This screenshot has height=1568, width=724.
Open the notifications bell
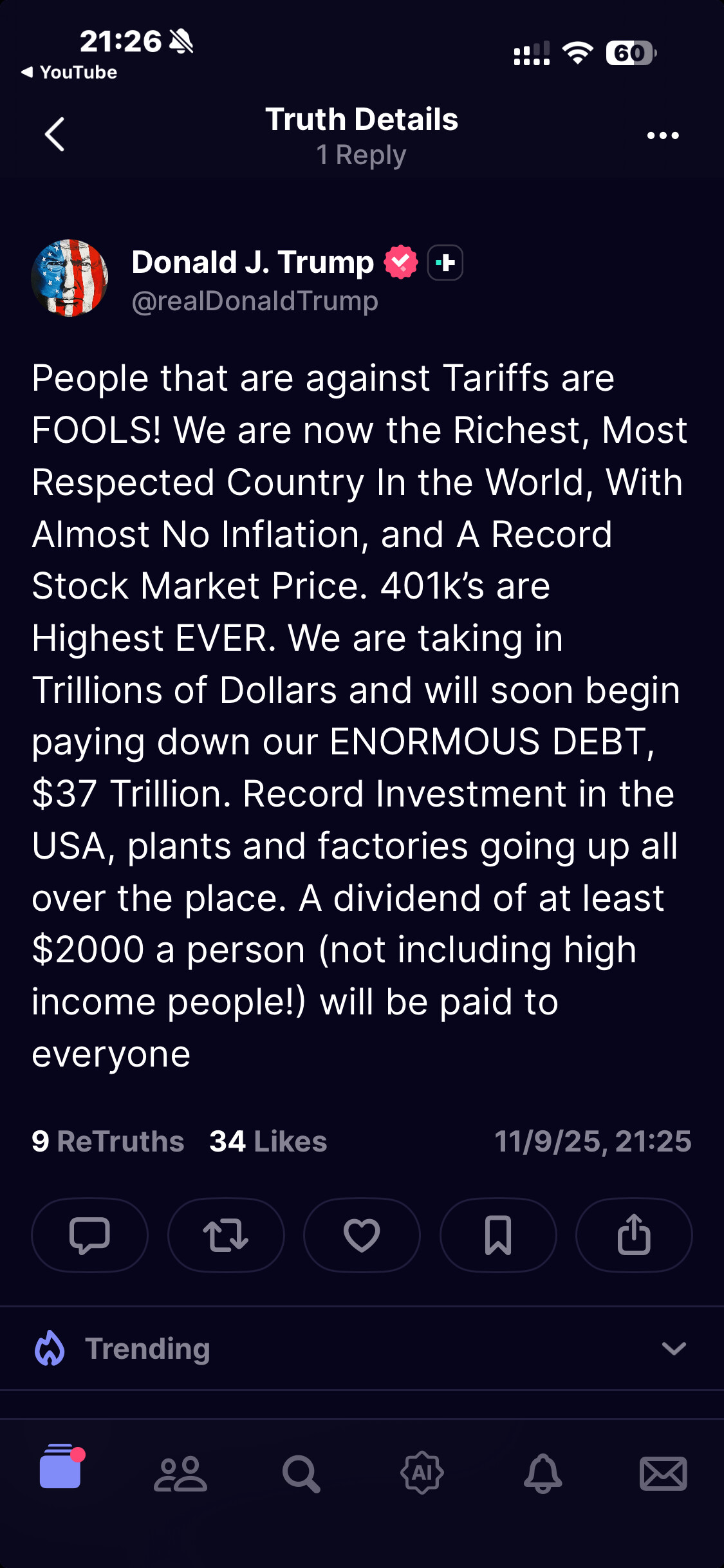coord(543,1473)
